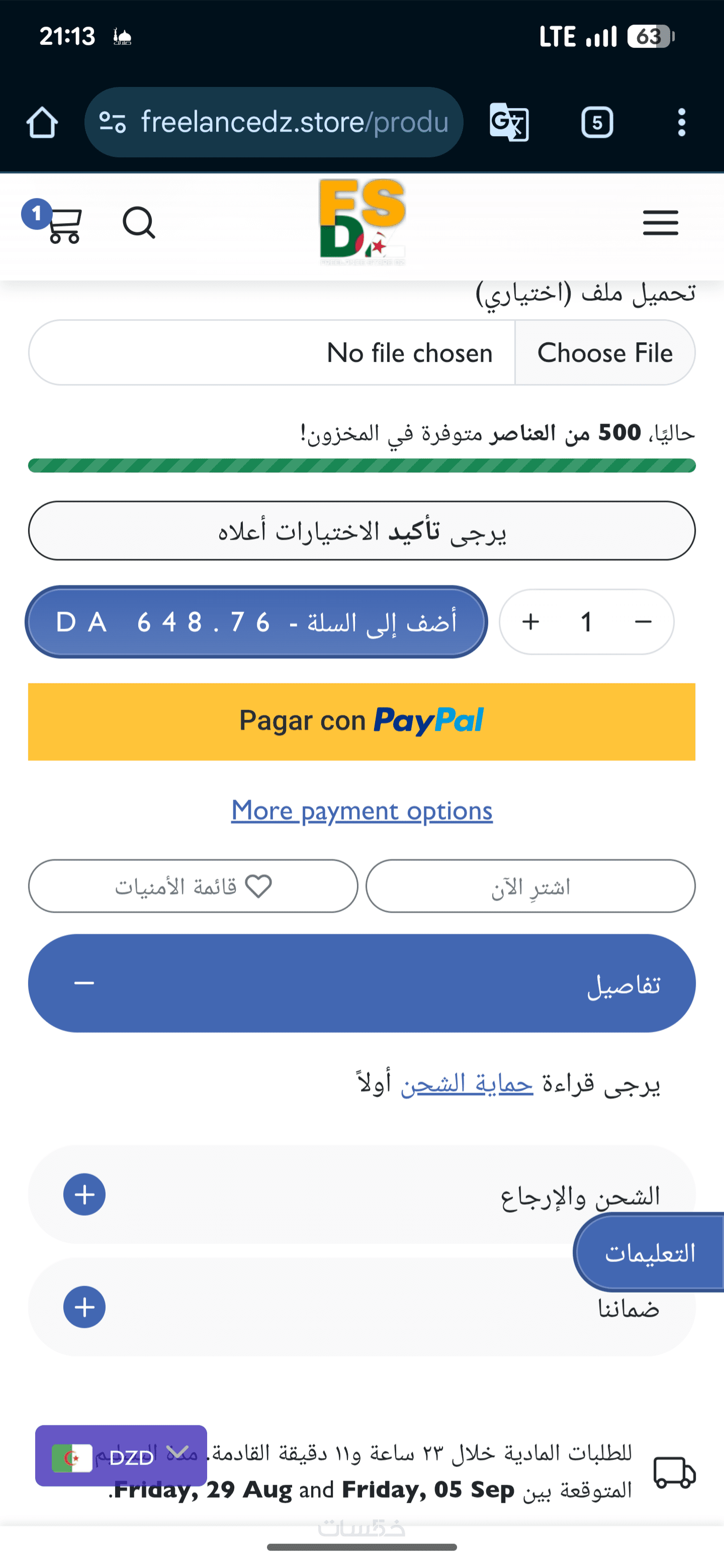
Task: Open the browser tab switcher
Action: 597,122
